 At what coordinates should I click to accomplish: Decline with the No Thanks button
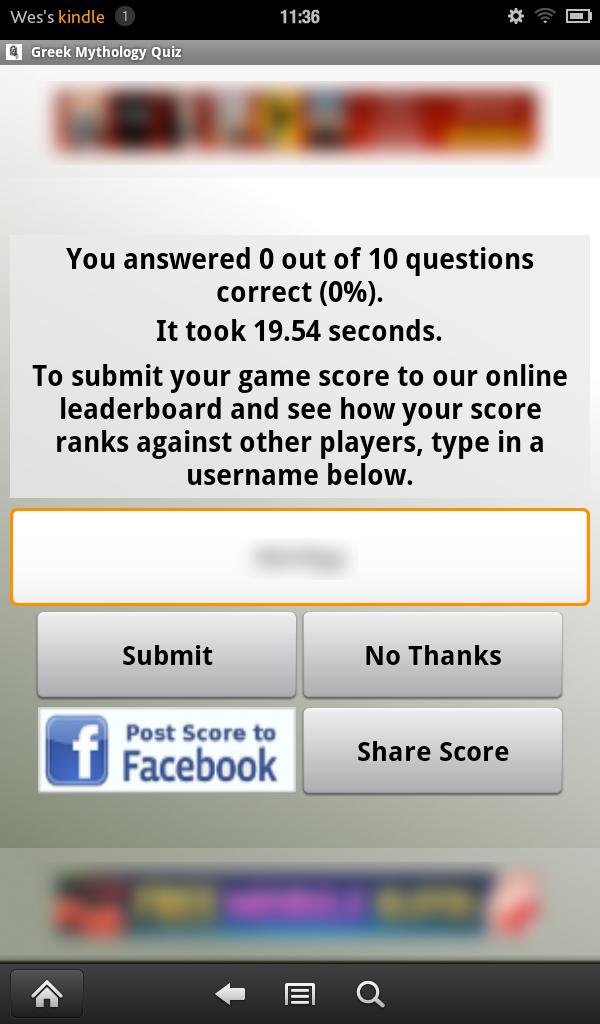pos(432,655)
